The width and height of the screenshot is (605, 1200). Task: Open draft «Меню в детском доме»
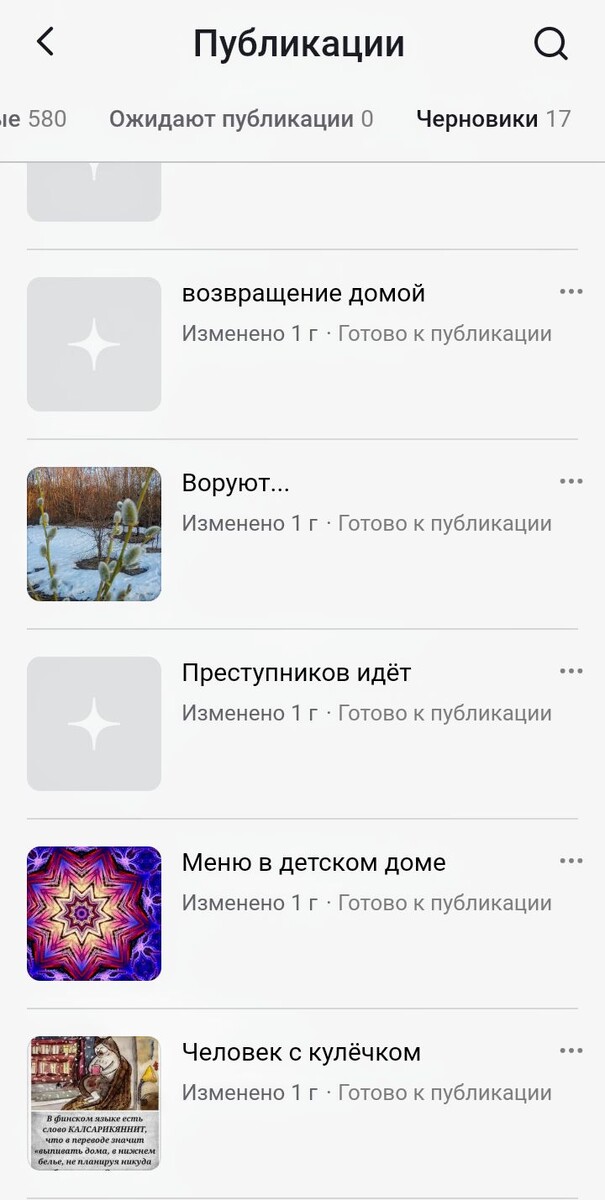pyautogui.click(x=313, y=863)
